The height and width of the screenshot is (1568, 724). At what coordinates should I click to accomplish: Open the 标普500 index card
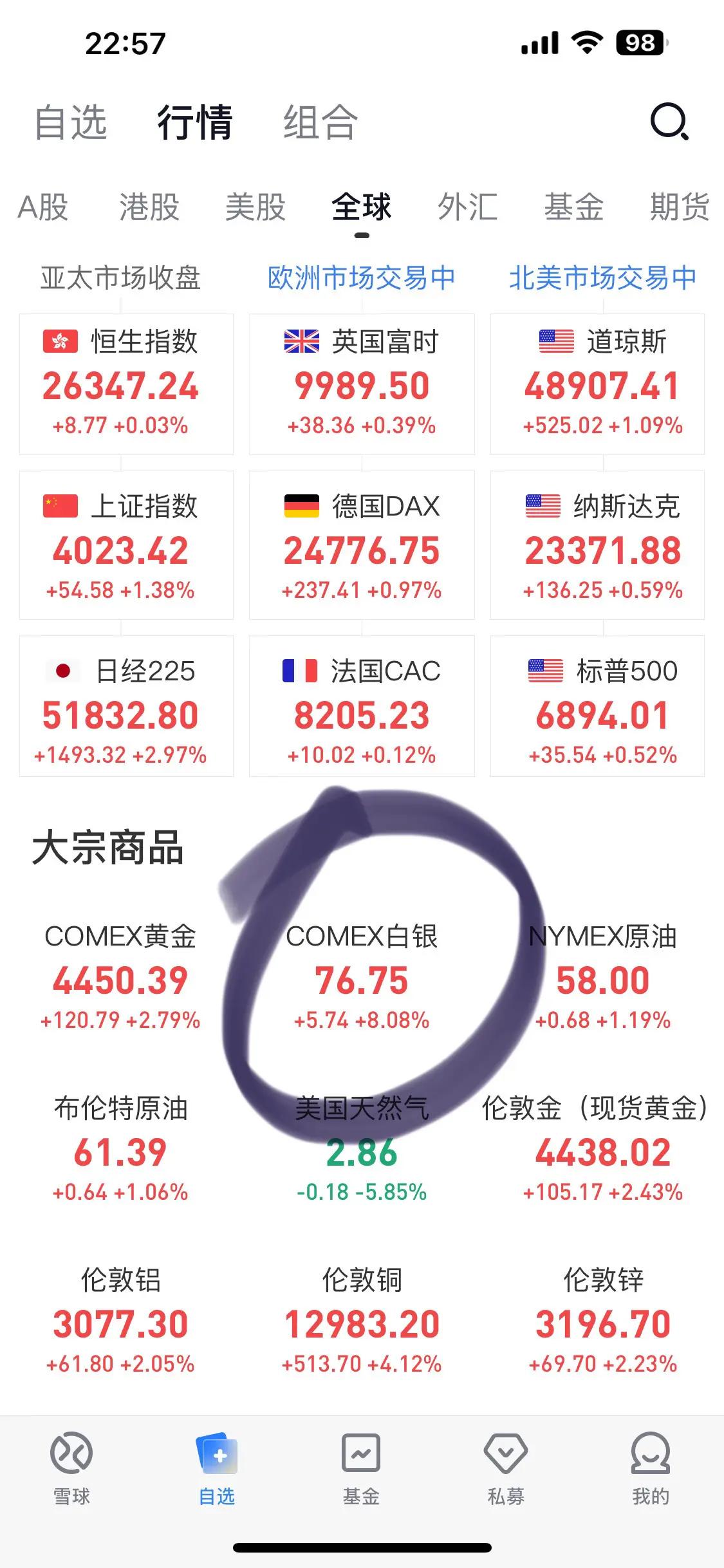[x=597, y=706]
